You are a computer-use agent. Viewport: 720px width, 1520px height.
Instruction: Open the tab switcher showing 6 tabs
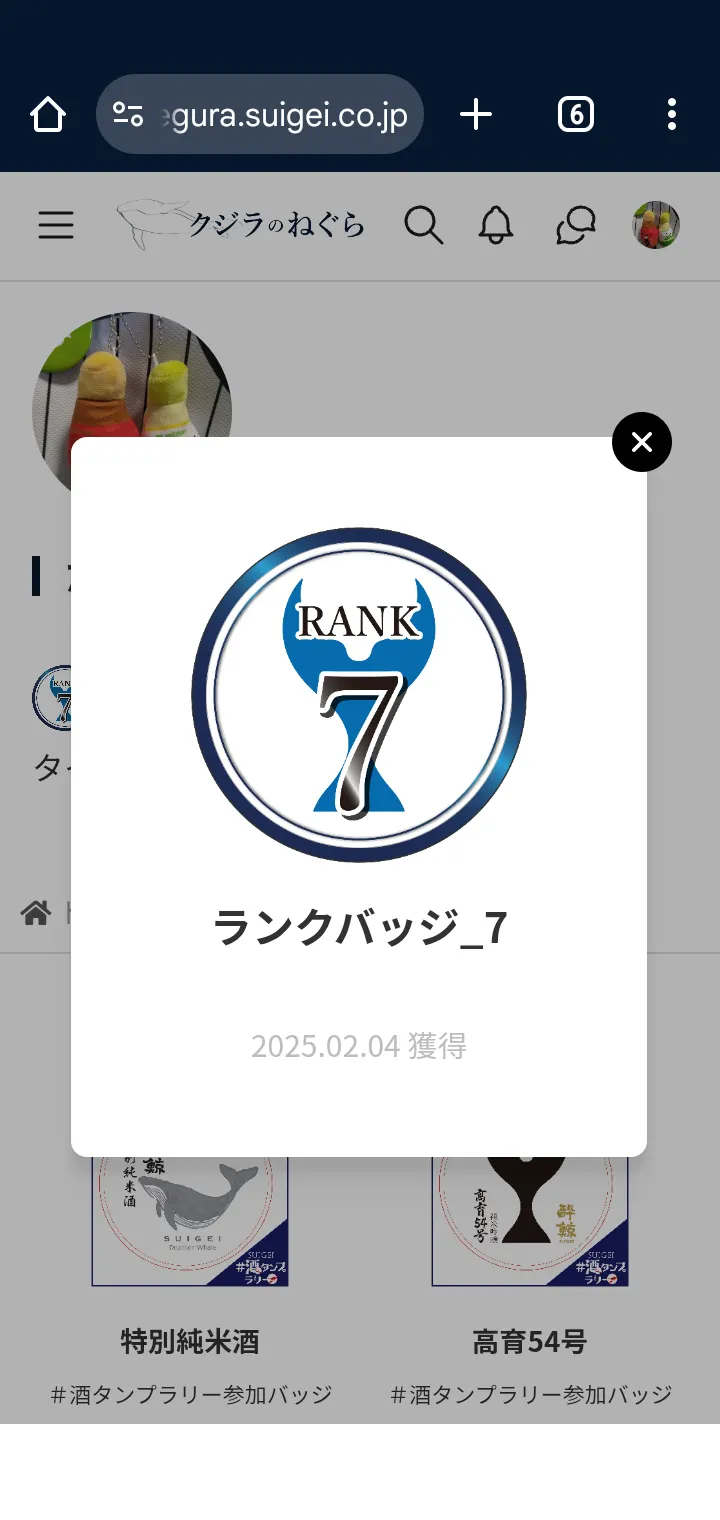click(x=575, y=114)
